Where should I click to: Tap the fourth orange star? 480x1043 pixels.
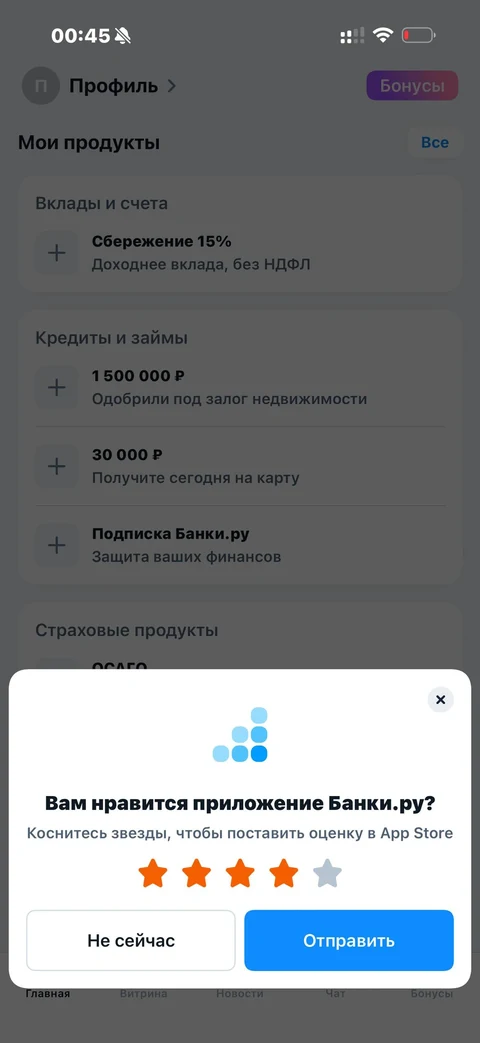click(284, 873)
